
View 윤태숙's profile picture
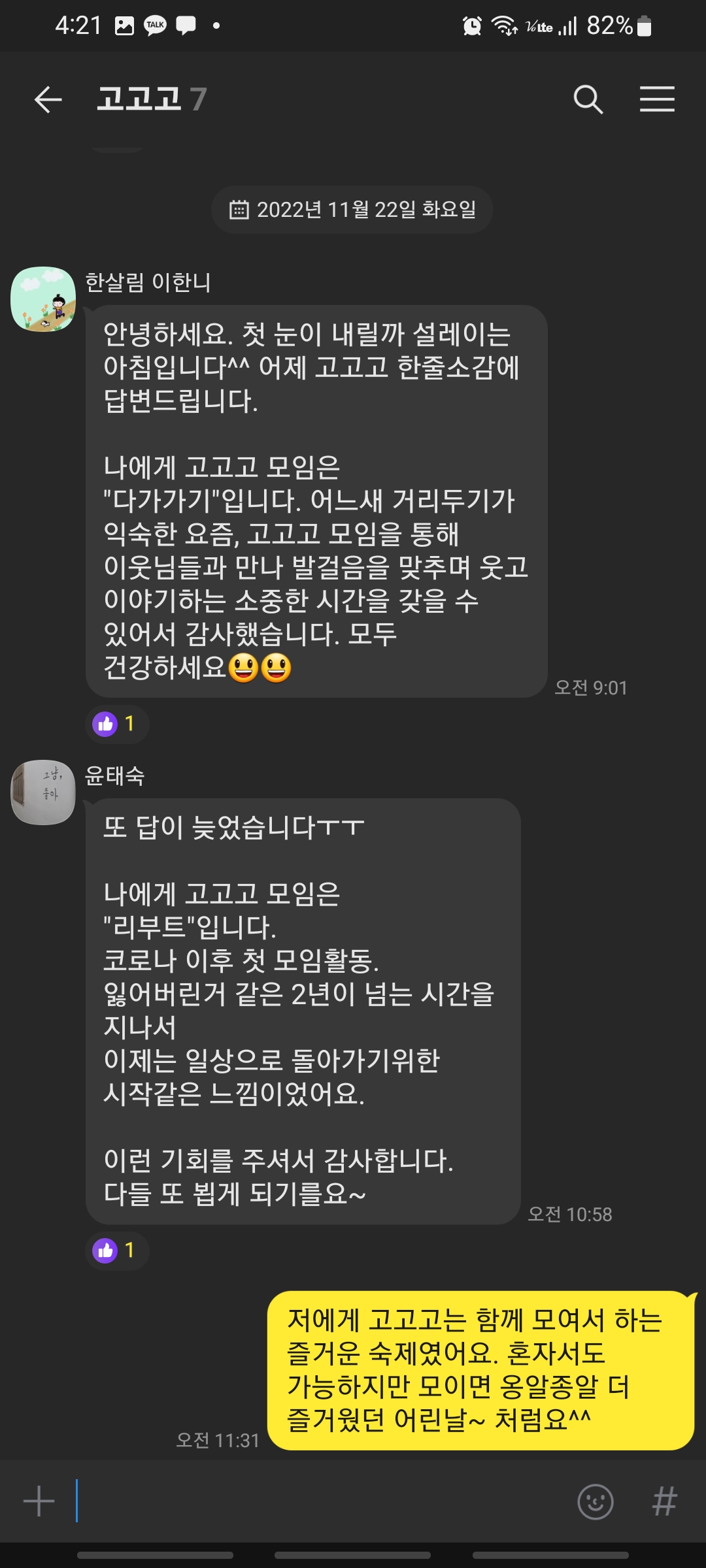click(x=43, y=792)
